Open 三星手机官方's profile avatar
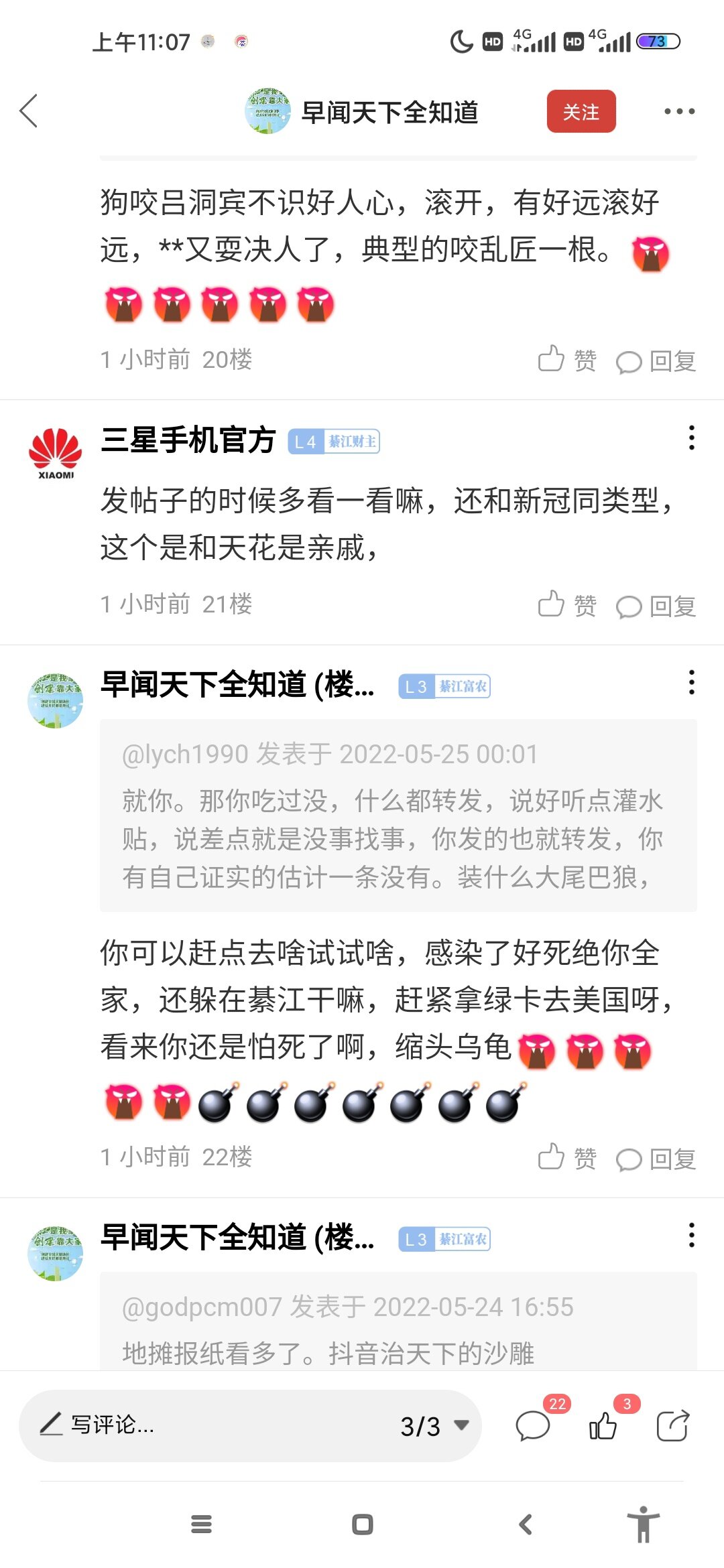The height and width of the screenshot is (1568, 724). coord(56,452)
